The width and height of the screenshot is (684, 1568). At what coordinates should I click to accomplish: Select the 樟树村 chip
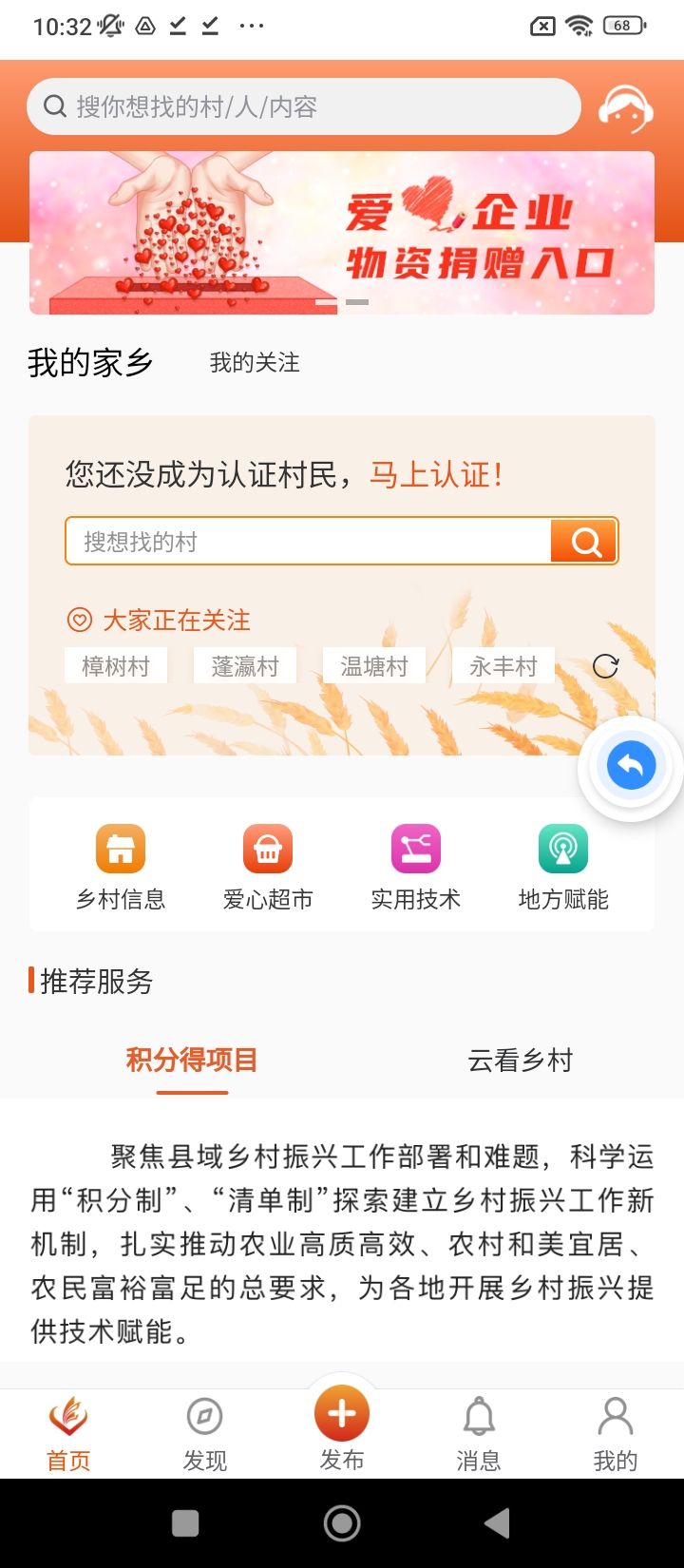pos(116,667)
